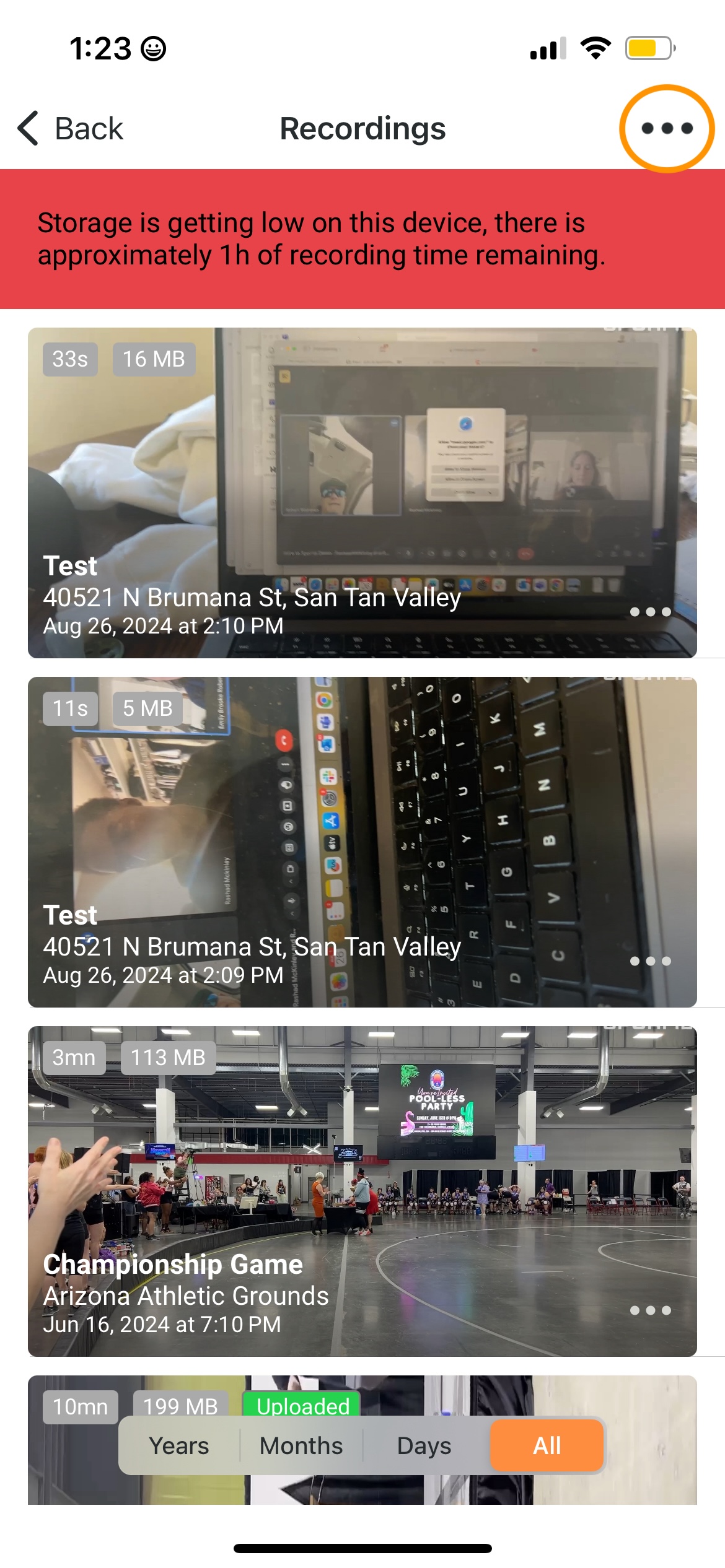
Task: Select the All filter
Action: click(547, 1445)
